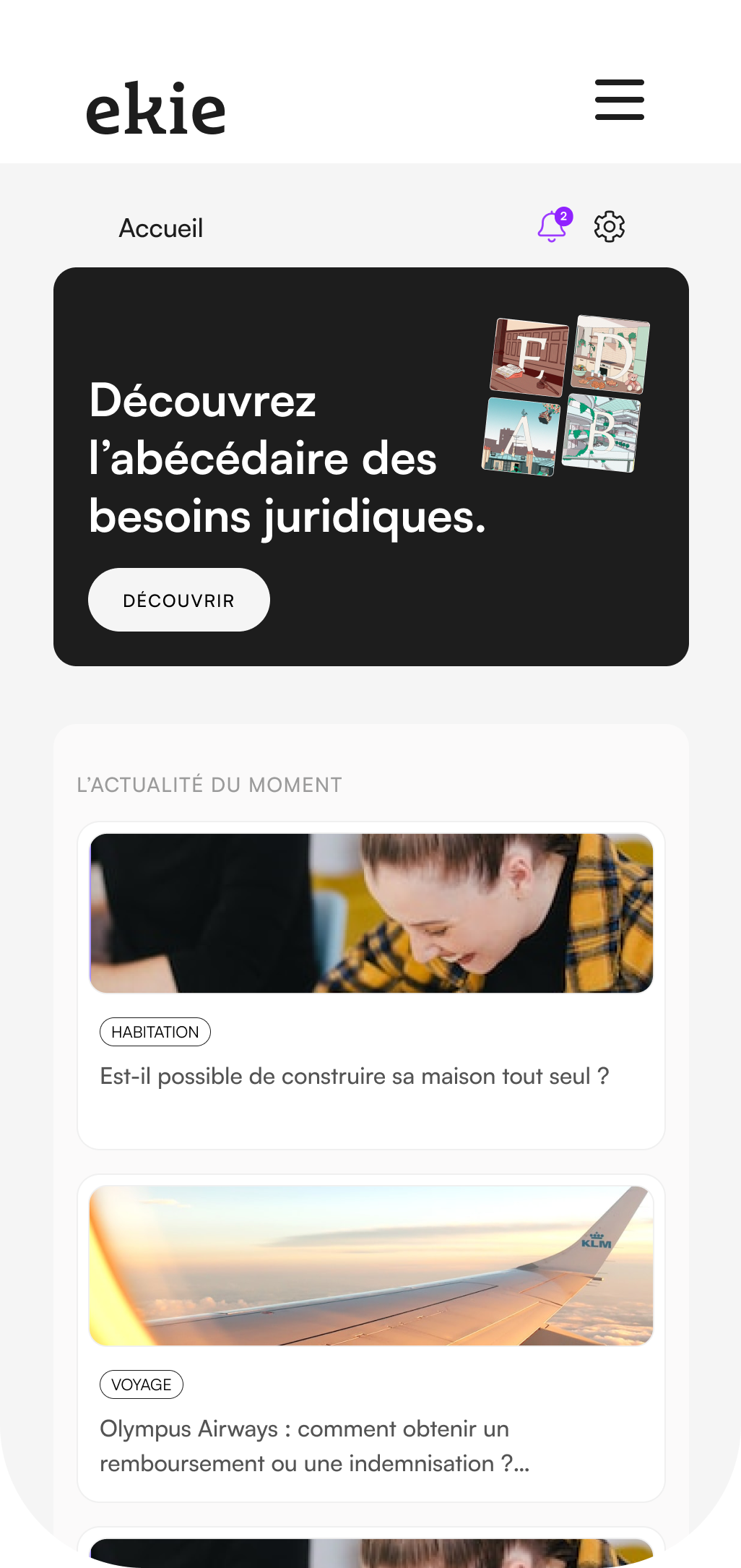
Task: Open the notifications bell
Action: coord(552,226)
